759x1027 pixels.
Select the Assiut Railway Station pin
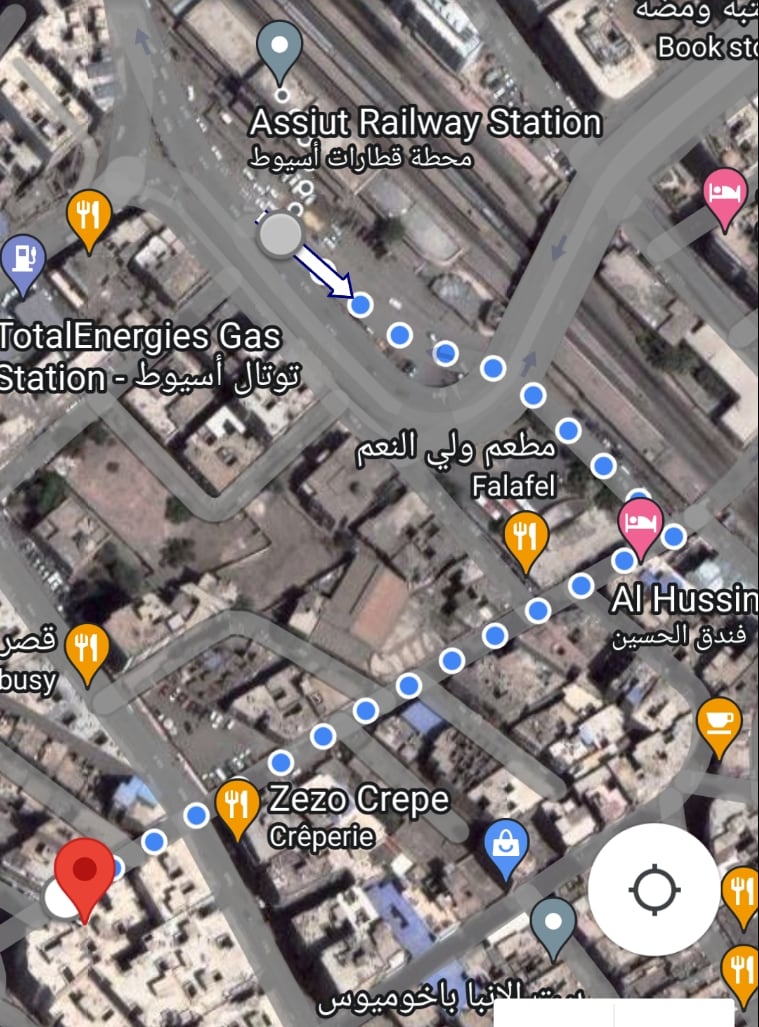click(280, 50)
